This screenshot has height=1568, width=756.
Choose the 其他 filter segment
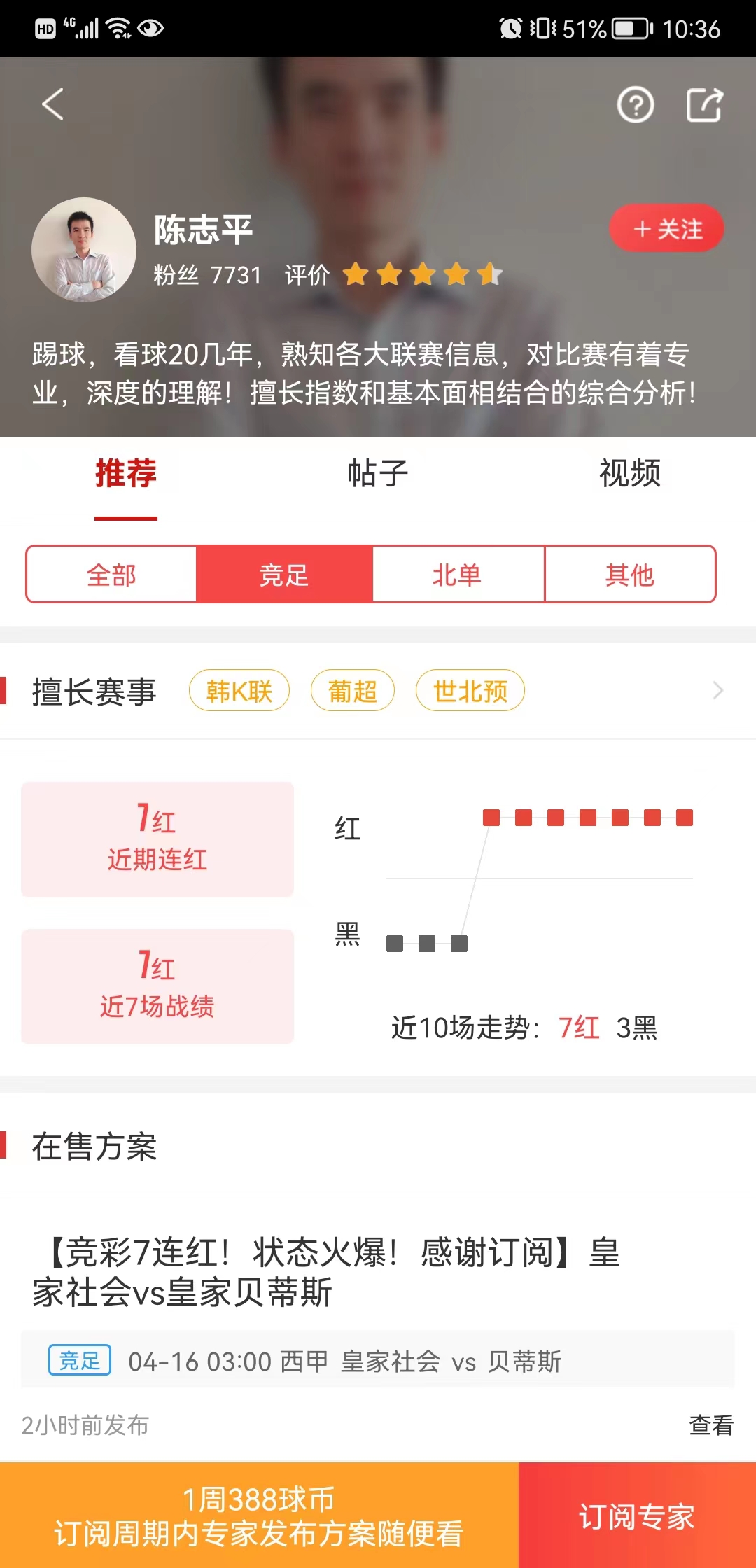[629, 575]
